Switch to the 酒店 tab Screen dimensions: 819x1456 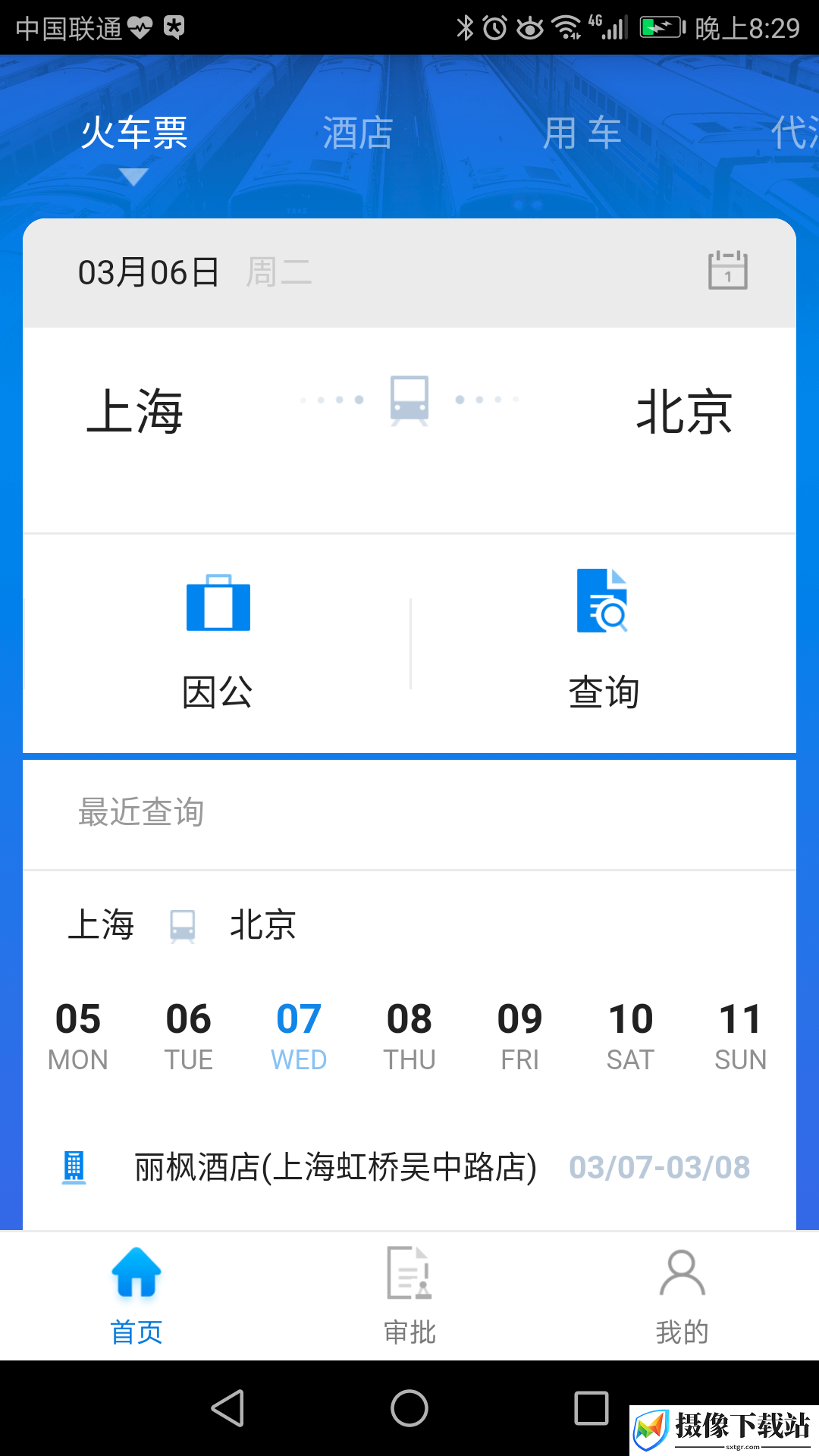point(358,133)
